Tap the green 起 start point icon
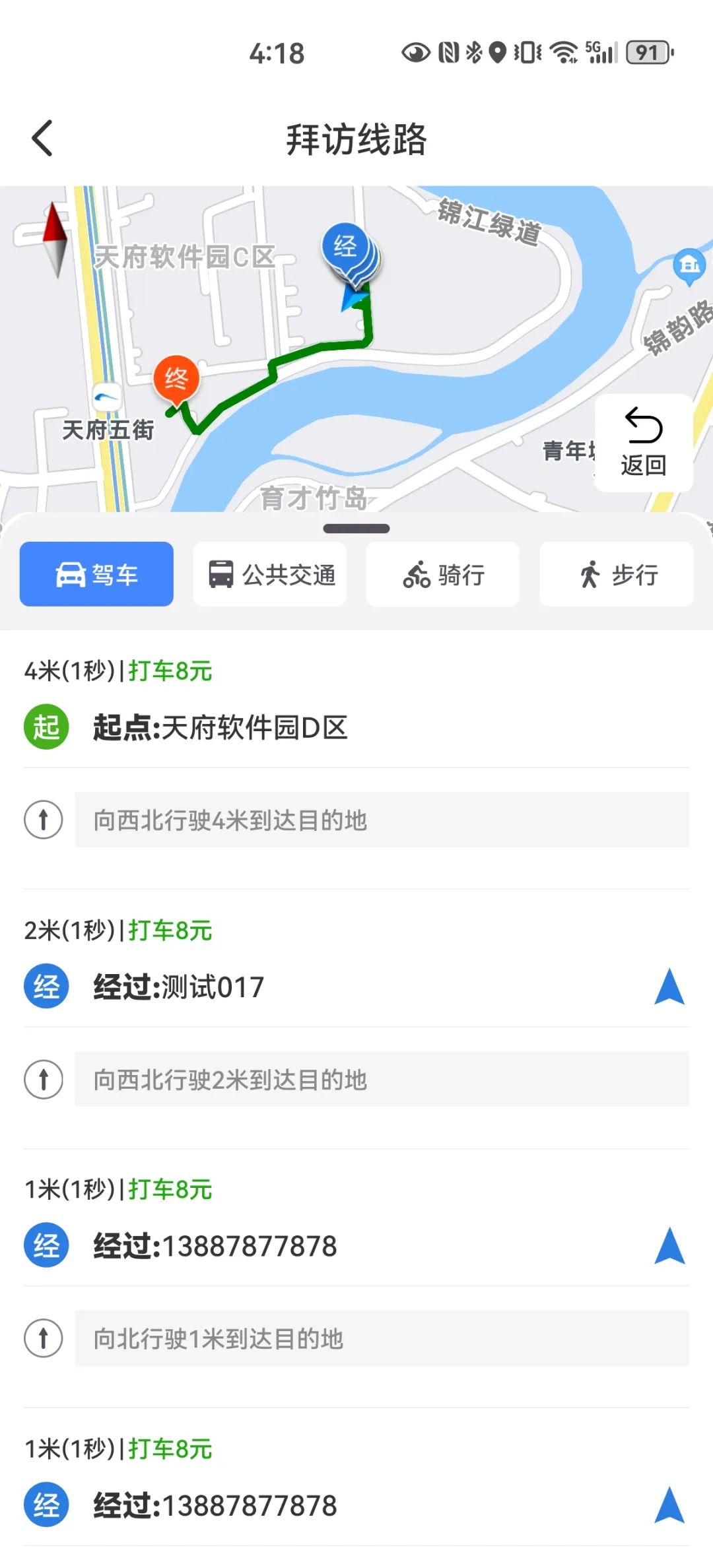Screen dimensions: 713x1568 click(46, 728)
